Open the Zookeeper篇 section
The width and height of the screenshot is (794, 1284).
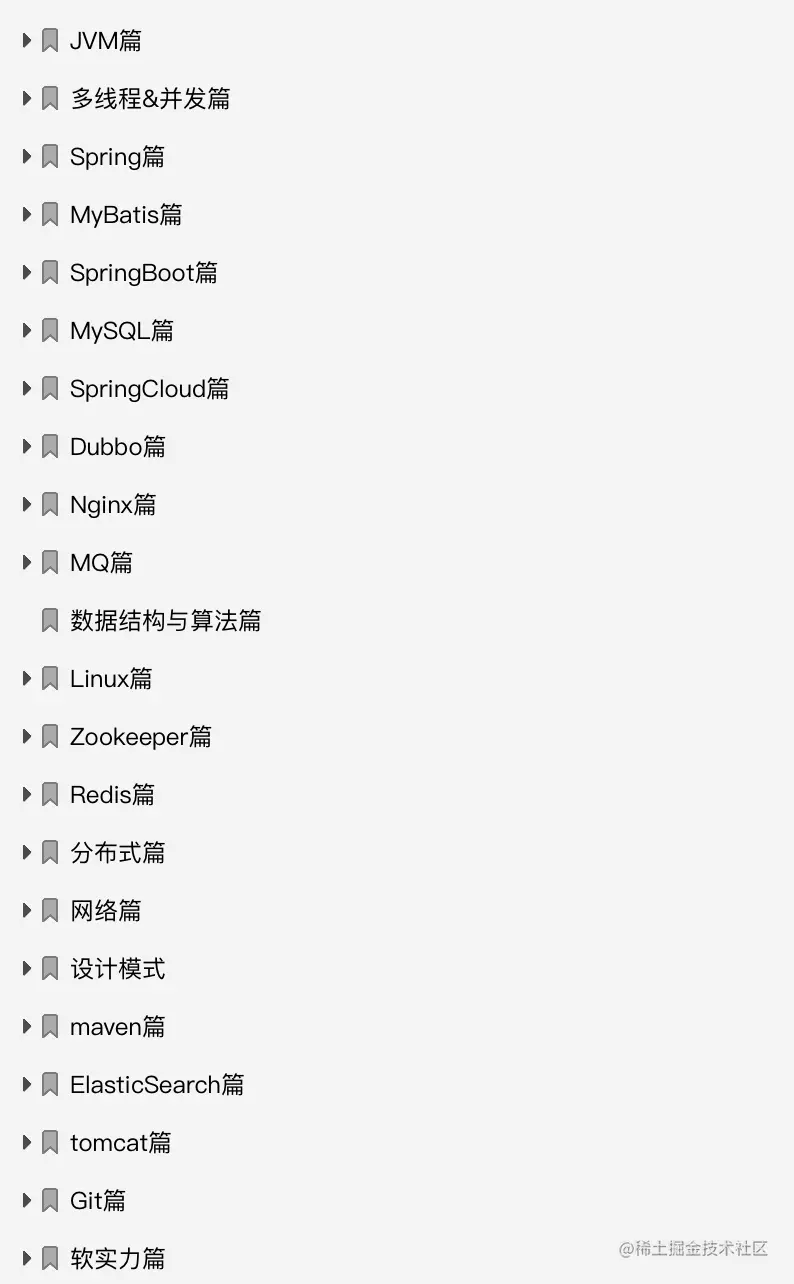point(140,737)
